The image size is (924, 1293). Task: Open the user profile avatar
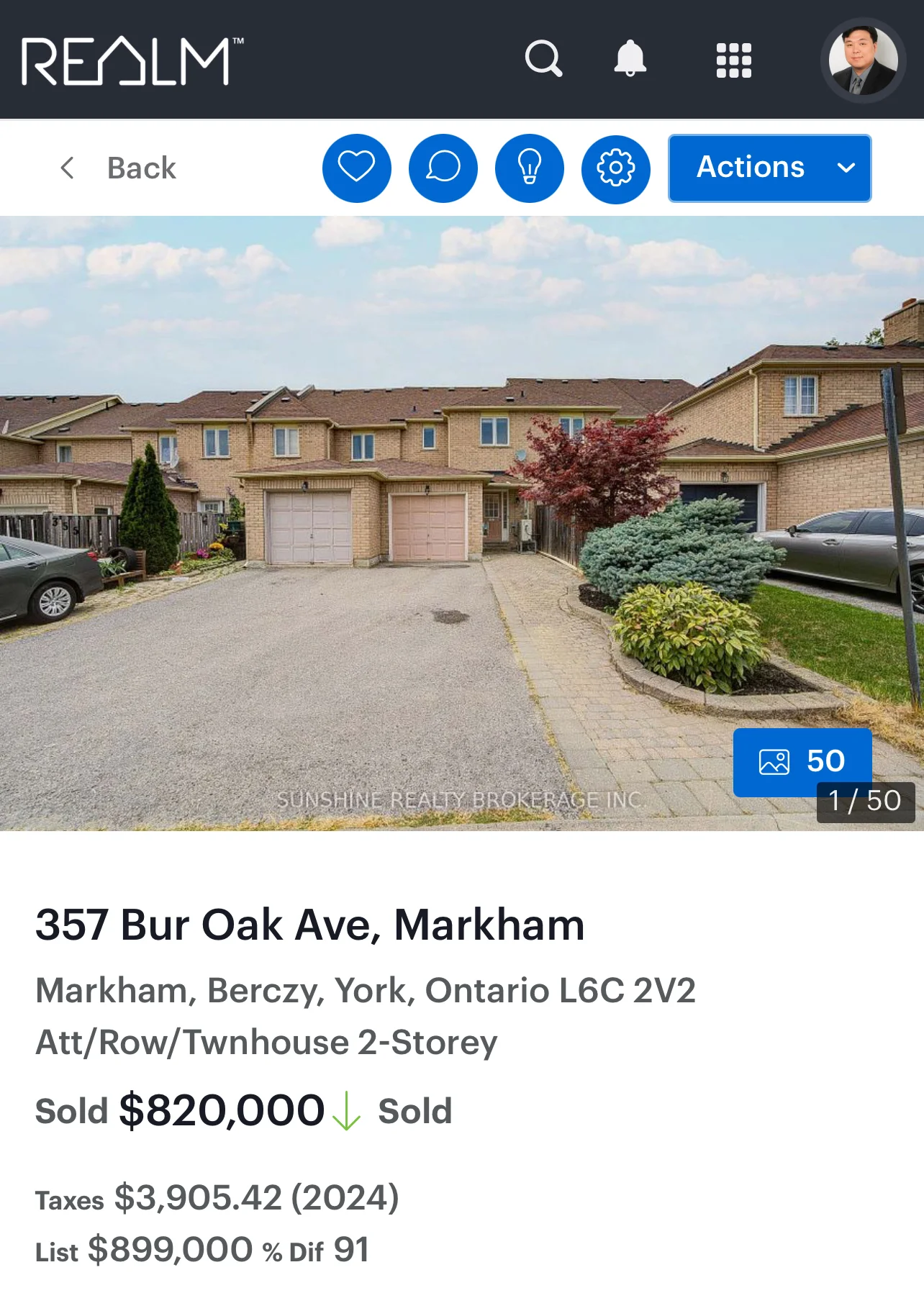pyautogui.click(x=863, y=60)
